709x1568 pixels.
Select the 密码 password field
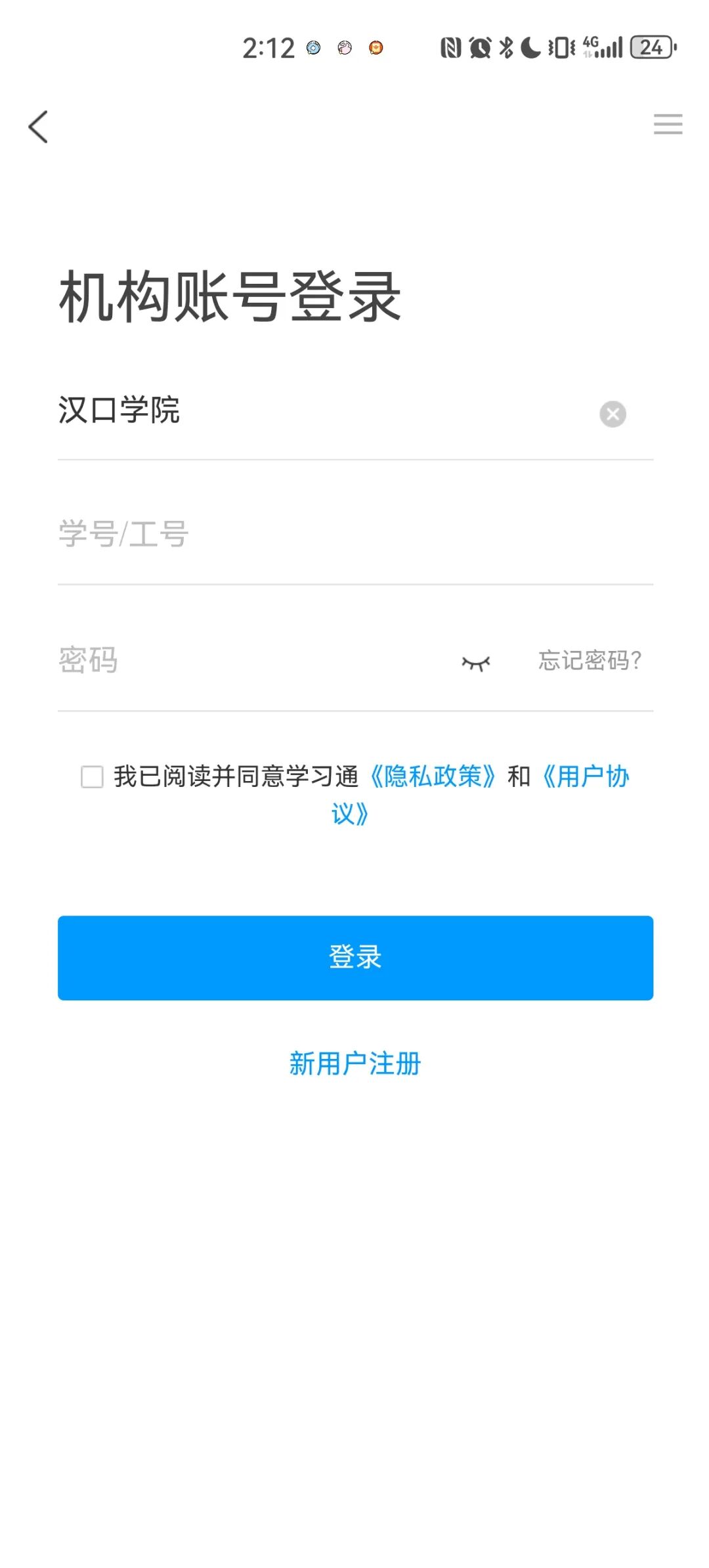[x=249, y=660]
